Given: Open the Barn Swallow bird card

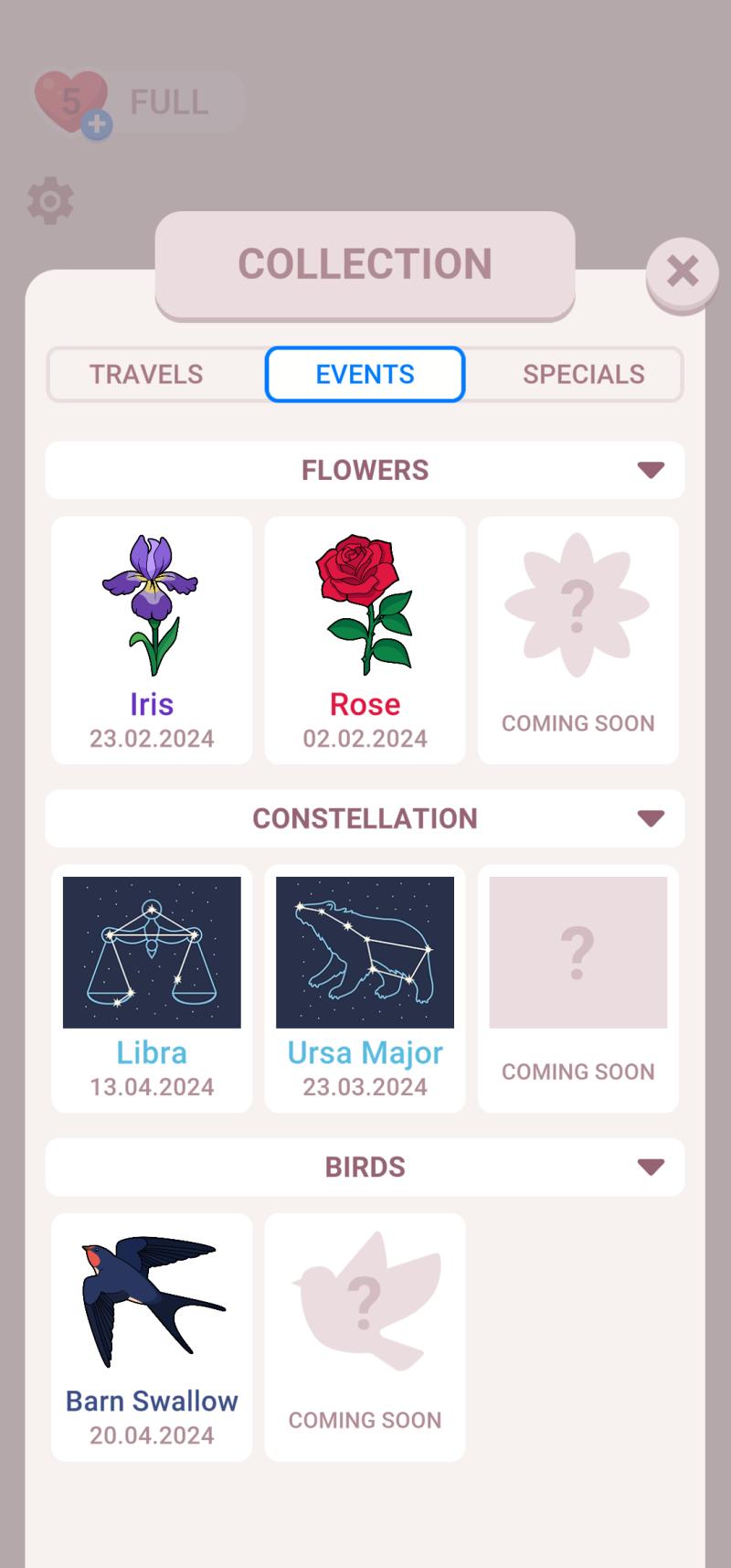Looking at the screenshot, I should tap(152, 1337).
